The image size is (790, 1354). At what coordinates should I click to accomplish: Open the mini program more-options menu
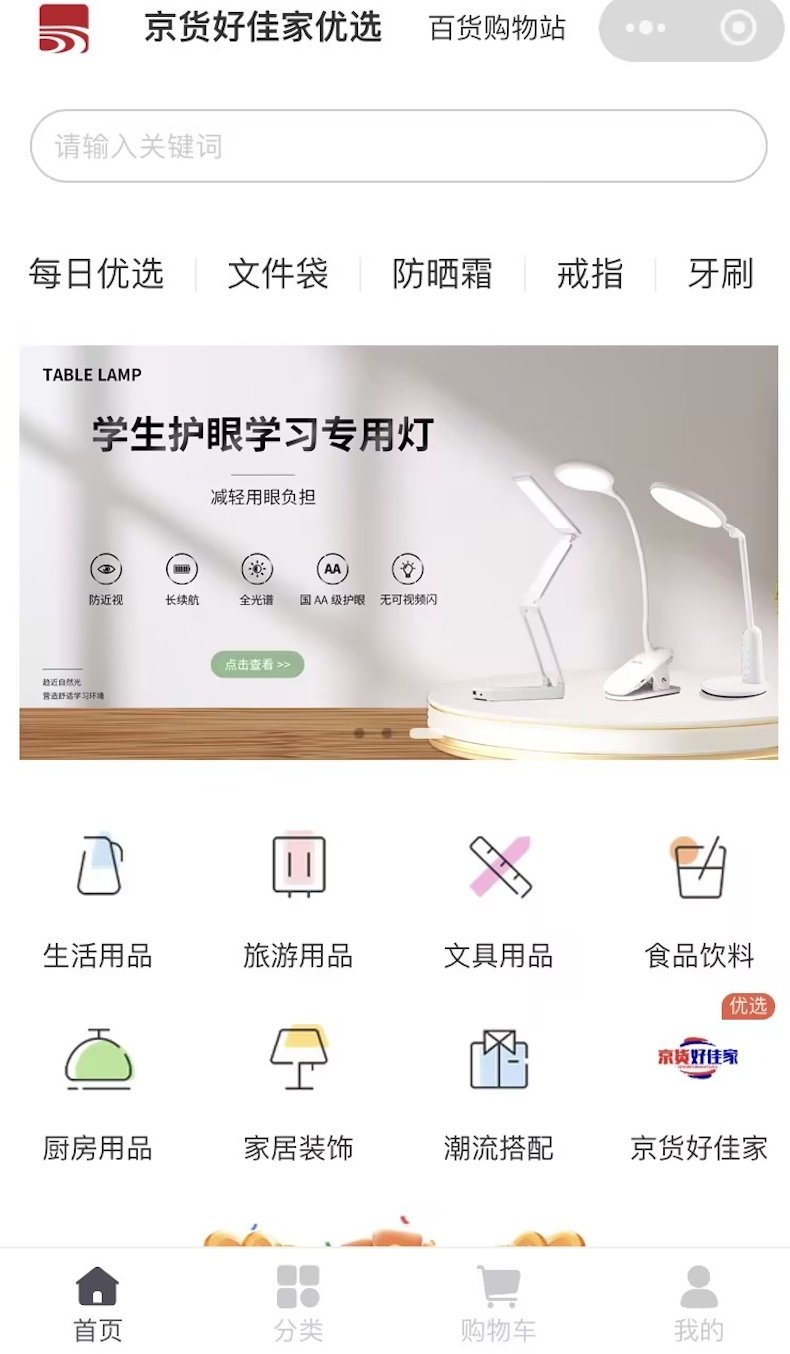(645, 28)
